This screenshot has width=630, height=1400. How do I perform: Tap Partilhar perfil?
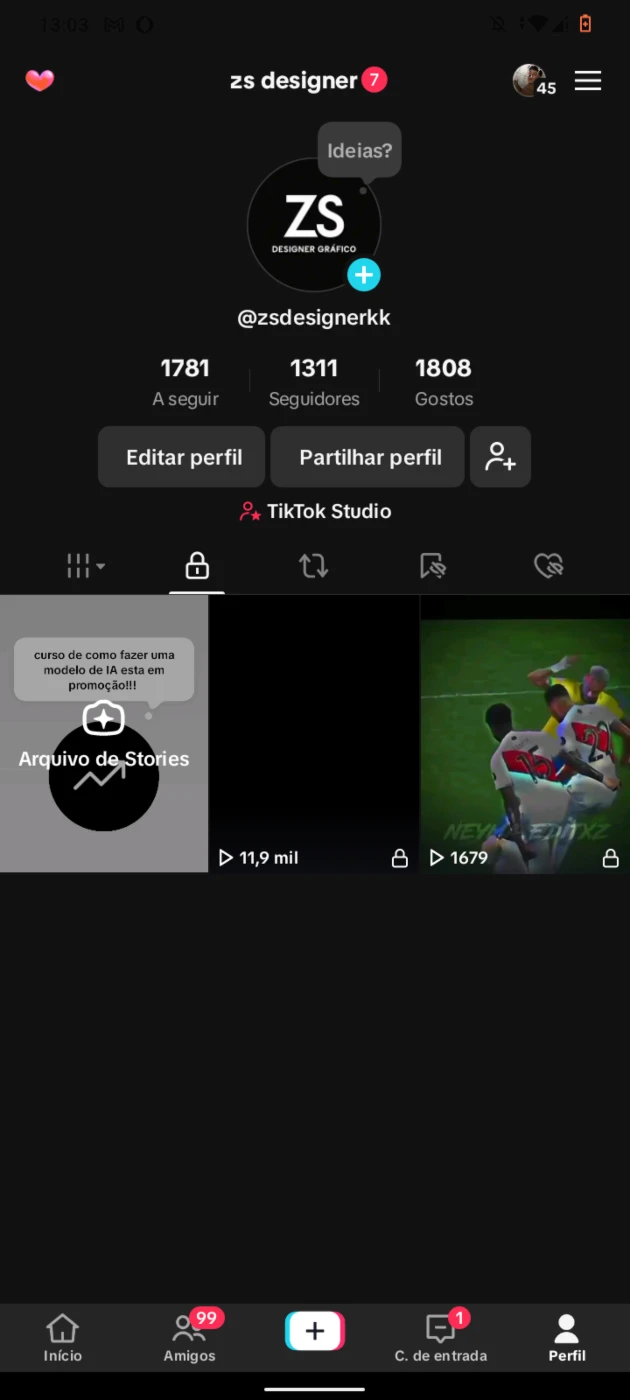(x=368, y=457)
